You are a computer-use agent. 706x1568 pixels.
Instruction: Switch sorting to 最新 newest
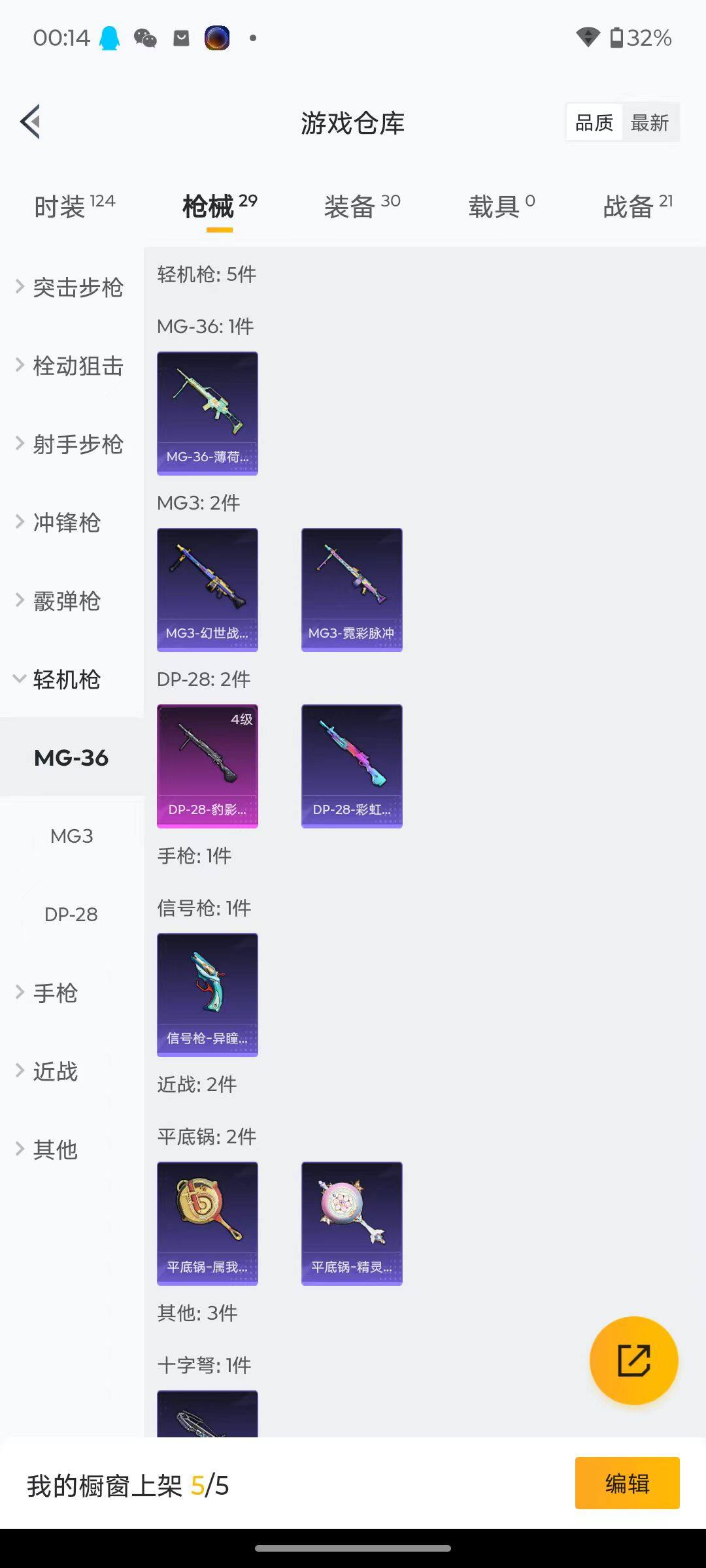click(x=649, y=122)
